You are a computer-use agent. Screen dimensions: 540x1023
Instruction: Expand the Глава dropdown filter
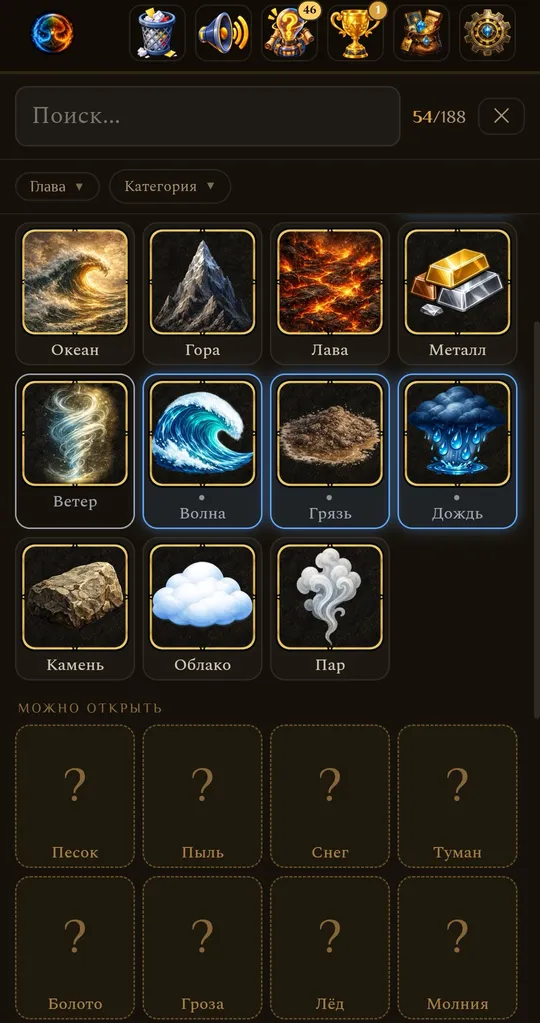[57, 187]
